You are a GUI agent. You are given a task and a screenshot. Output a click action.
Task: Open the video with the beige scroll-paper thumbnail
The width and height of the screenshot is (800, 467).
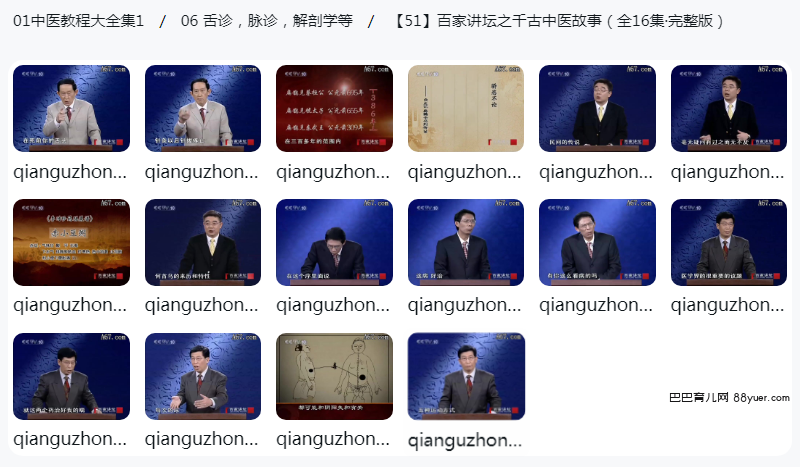pyautogui.click(x=465, y=108)
